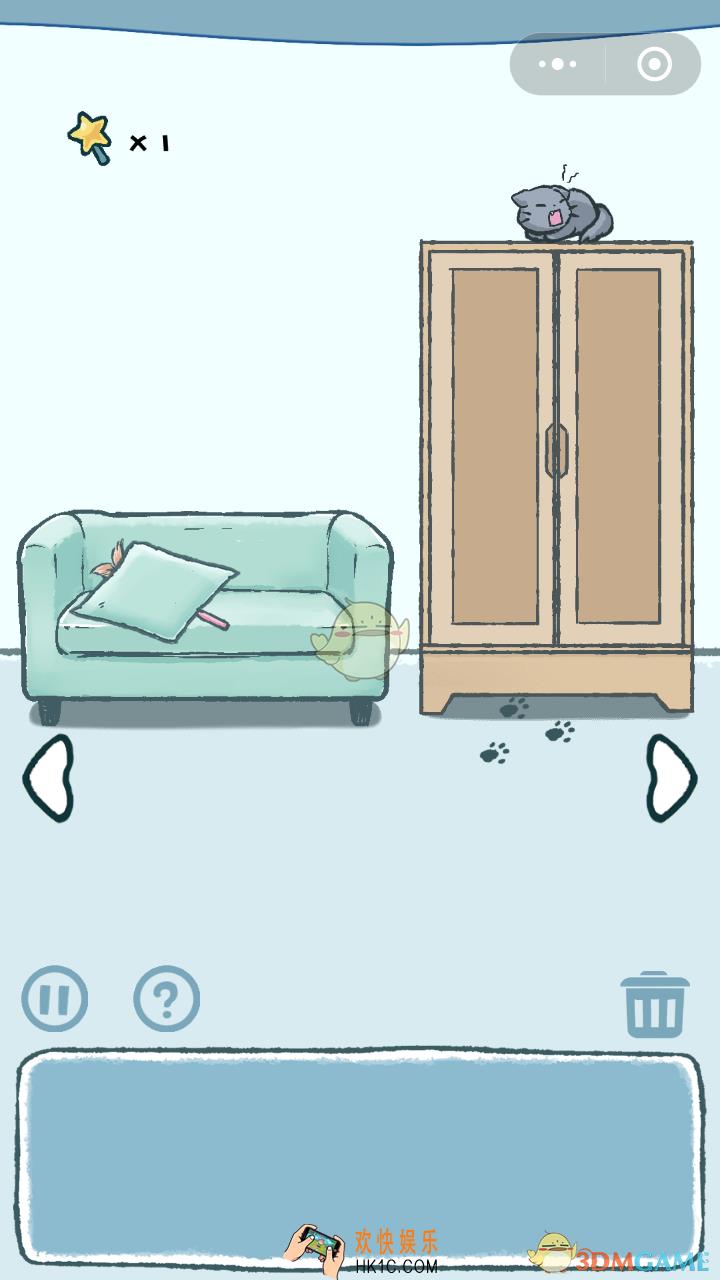Open the help question mark
Screen dimensions: 720x1280
[x=167, y=998]
